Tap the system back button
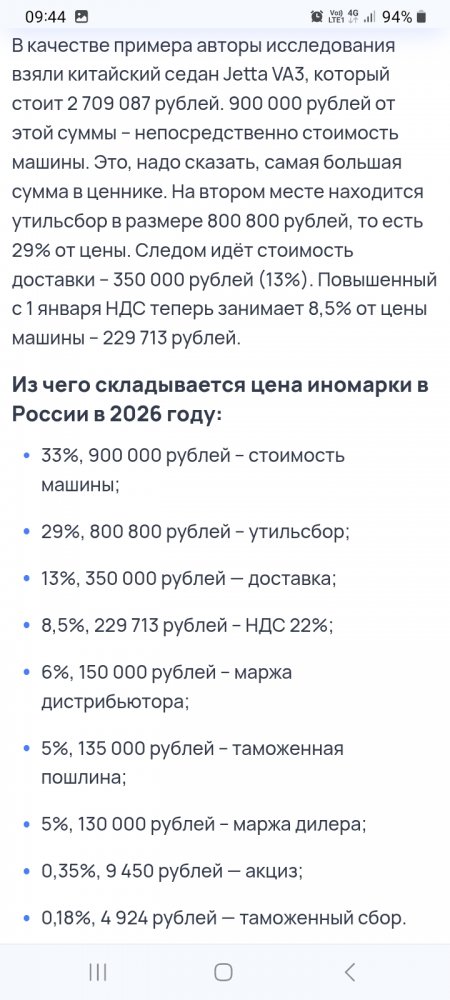 349,972
